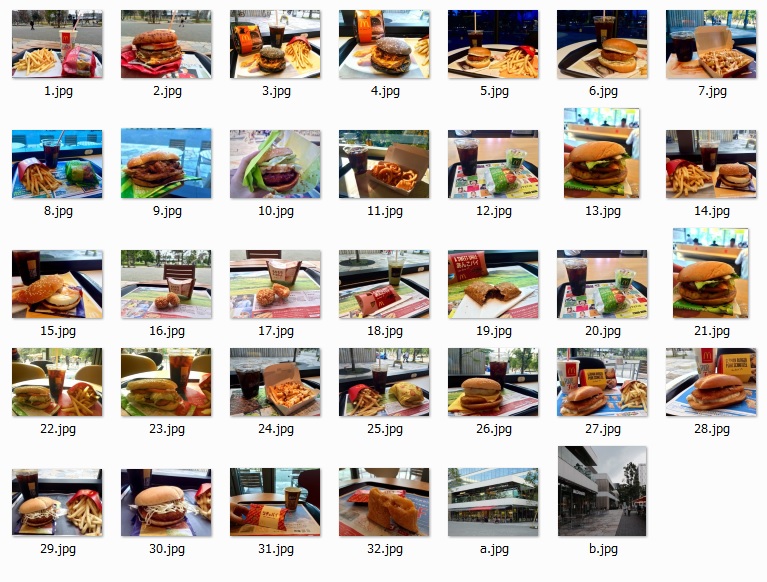Open the 13.jpg image
The image size is (767, 582).
(x=602, y=153)
